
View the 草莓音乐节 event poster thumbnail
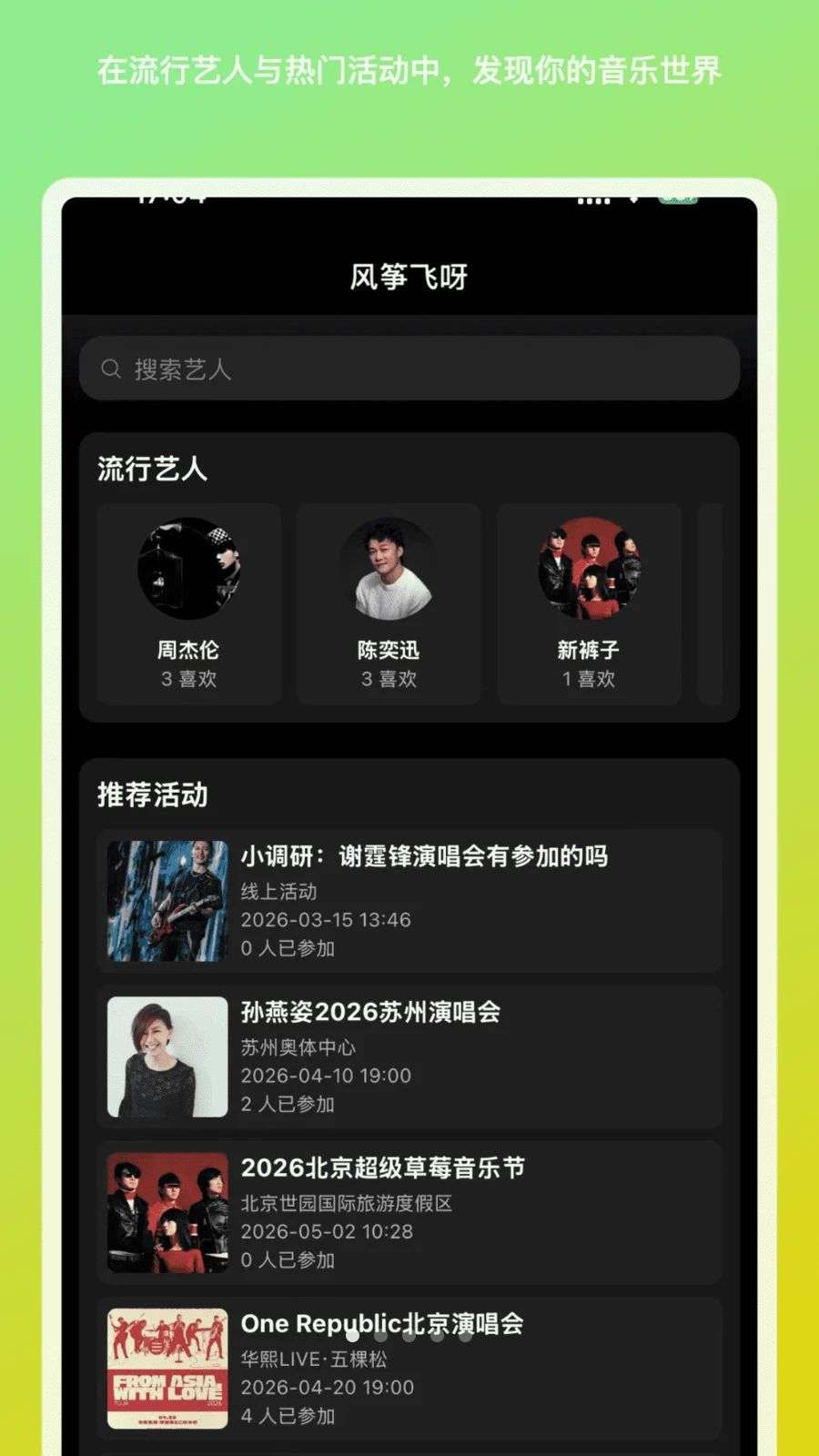tap(167, 1212)
